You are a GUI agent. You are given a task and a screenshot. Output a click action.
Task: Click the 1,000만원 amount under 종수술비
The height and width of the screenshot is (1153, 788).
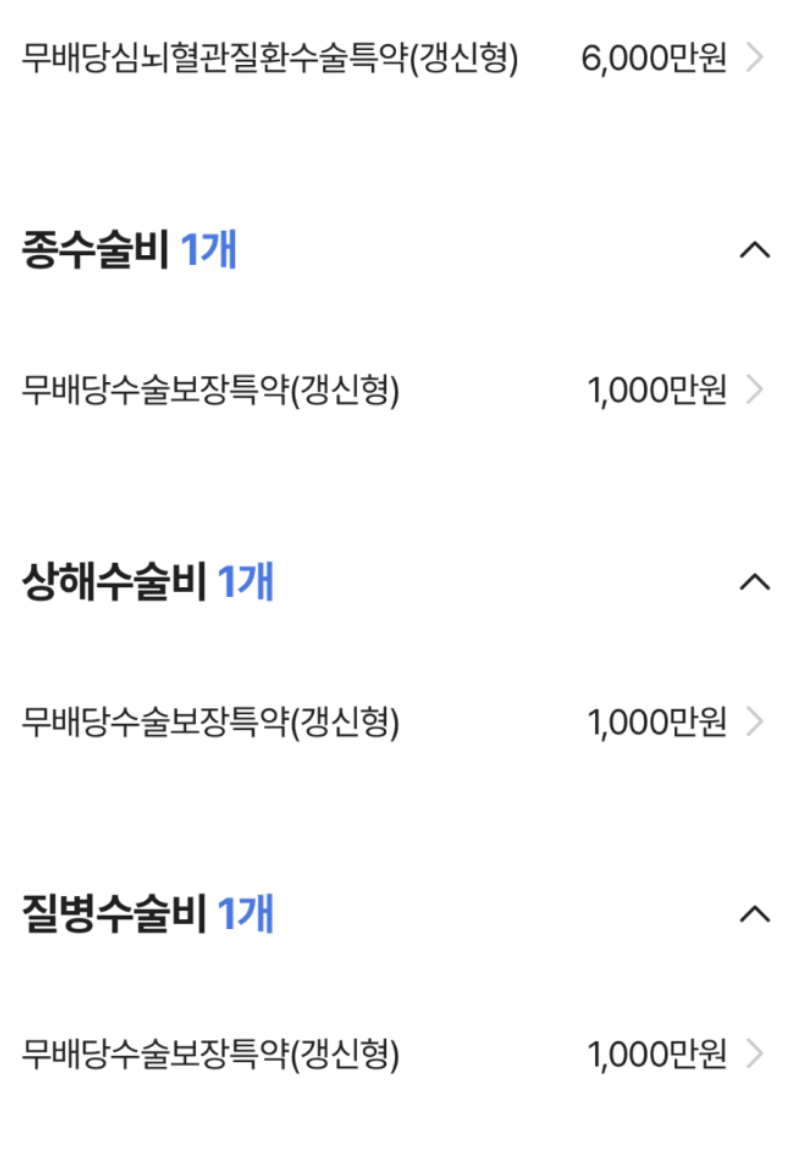(x=661, y=389)
